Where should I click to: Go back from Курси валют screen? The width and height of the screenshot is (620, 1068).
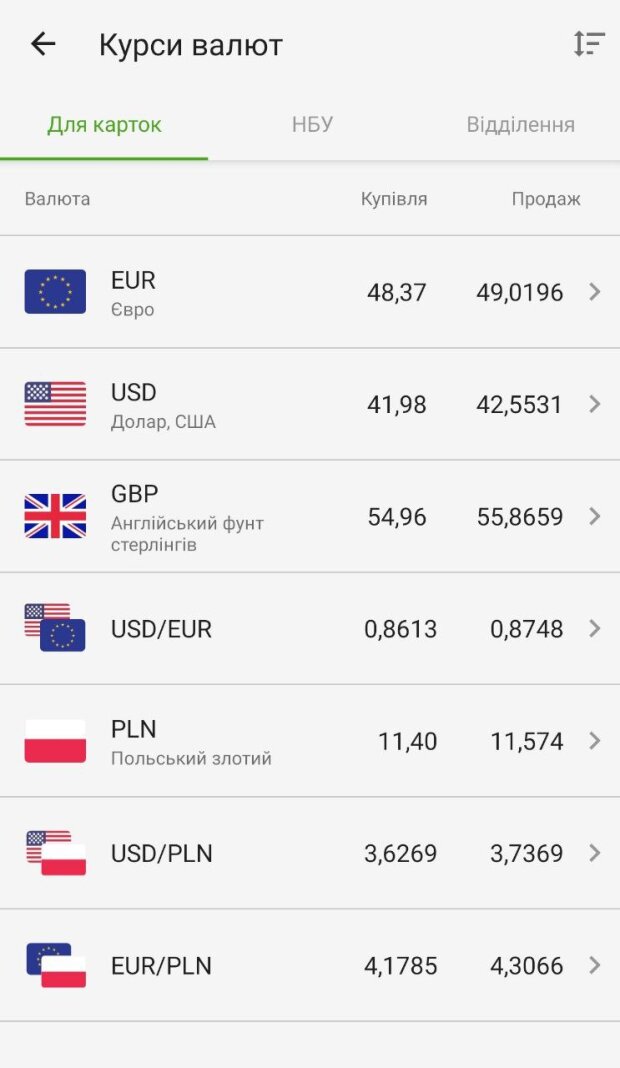(x=43, y=44)
